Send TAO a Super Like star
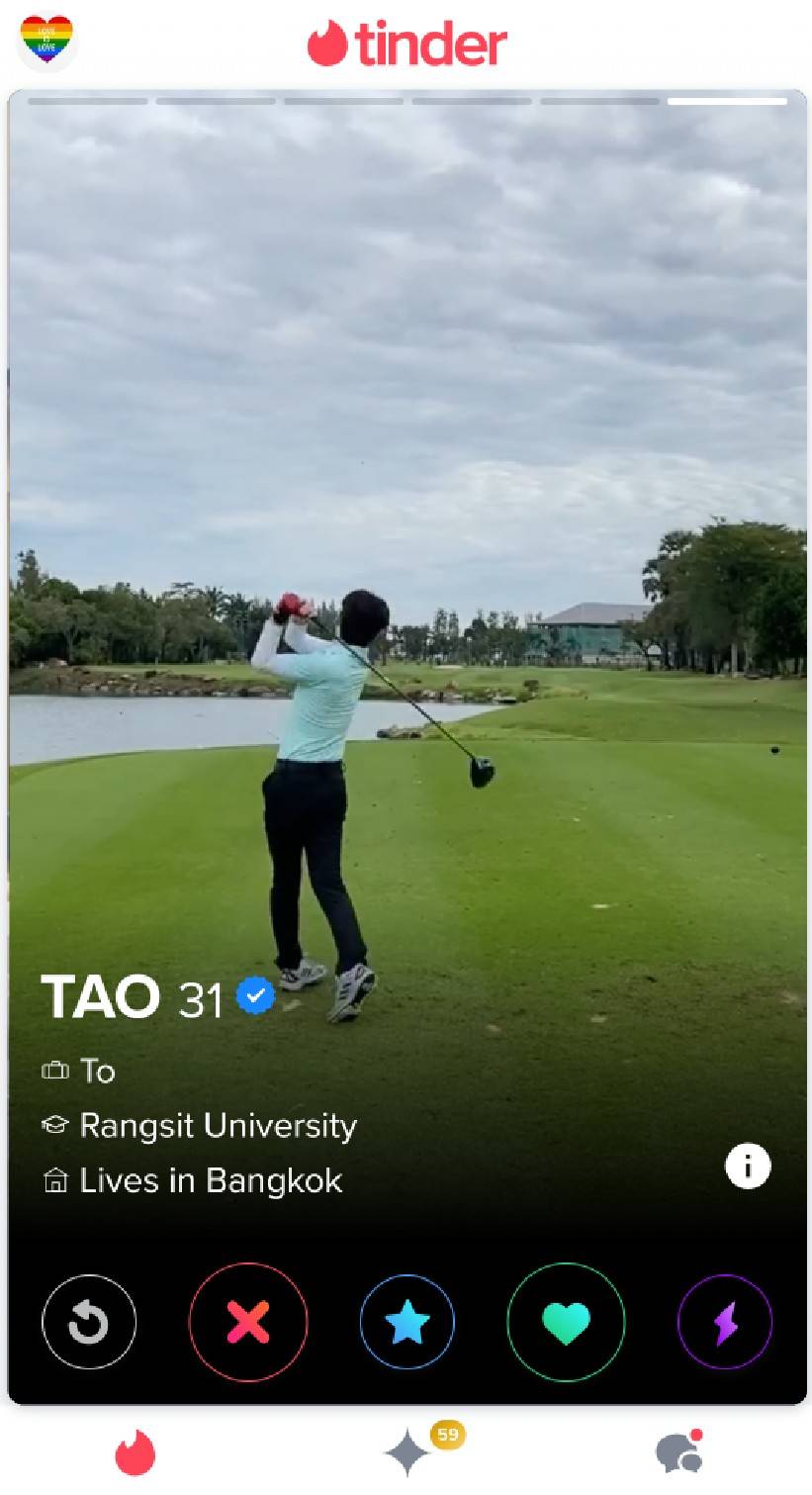This screenshot has width=812, height=1495. pos(407,1322)
